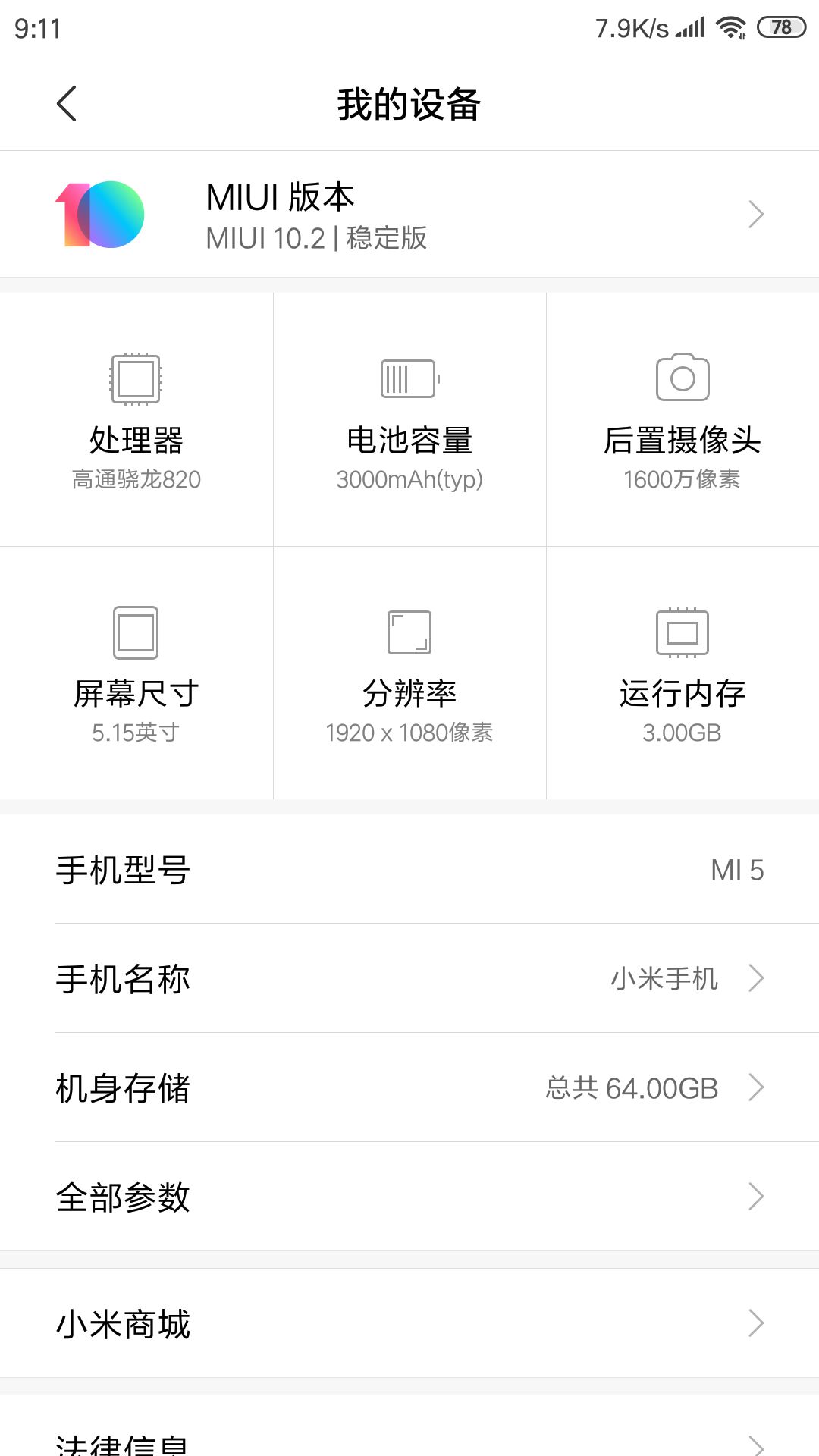819x1456 pixels.
Task: View 全部参数 list
Action: [409, 1197]
